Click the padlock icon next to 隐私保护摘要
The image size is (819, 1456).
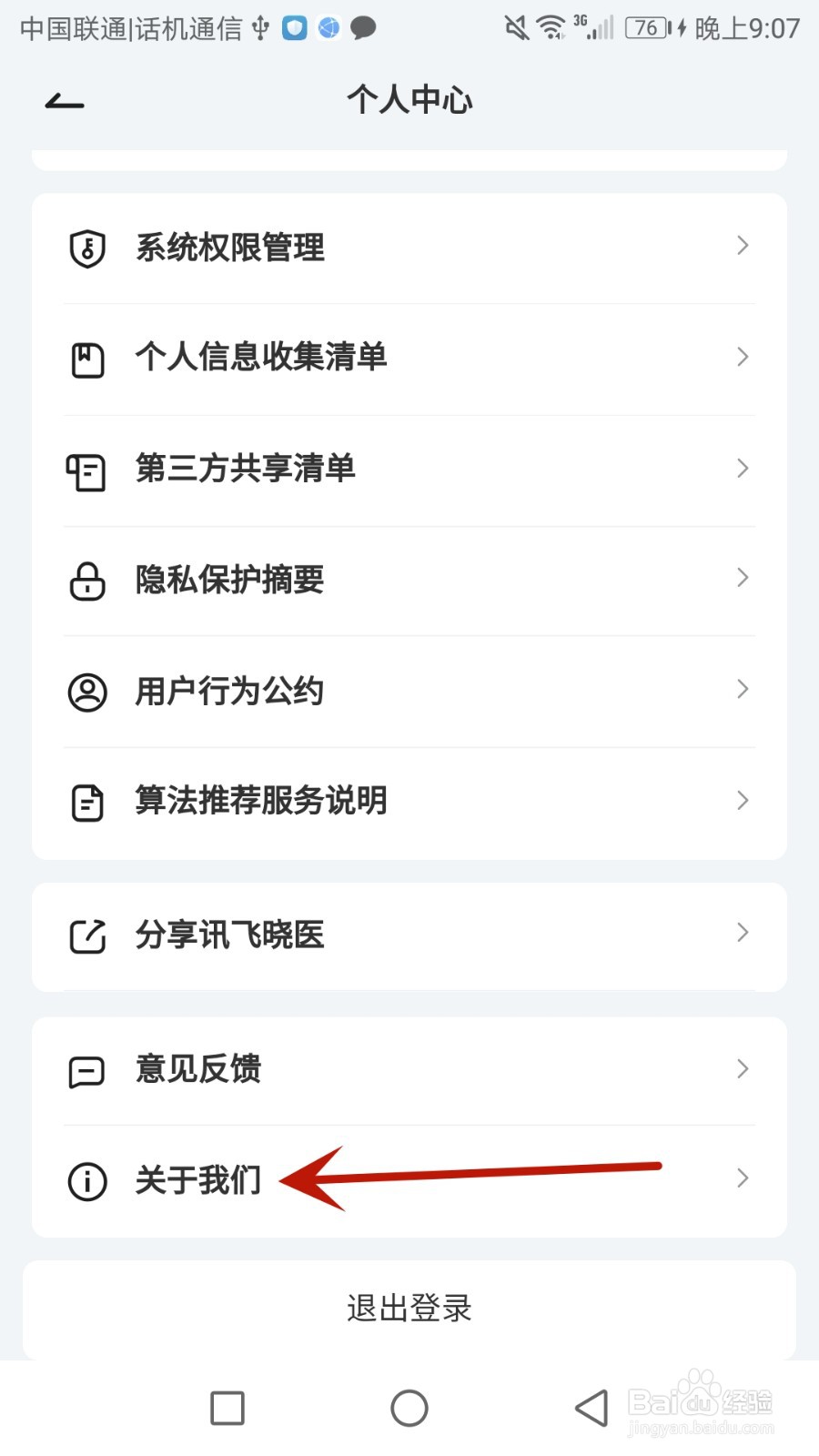86,580
